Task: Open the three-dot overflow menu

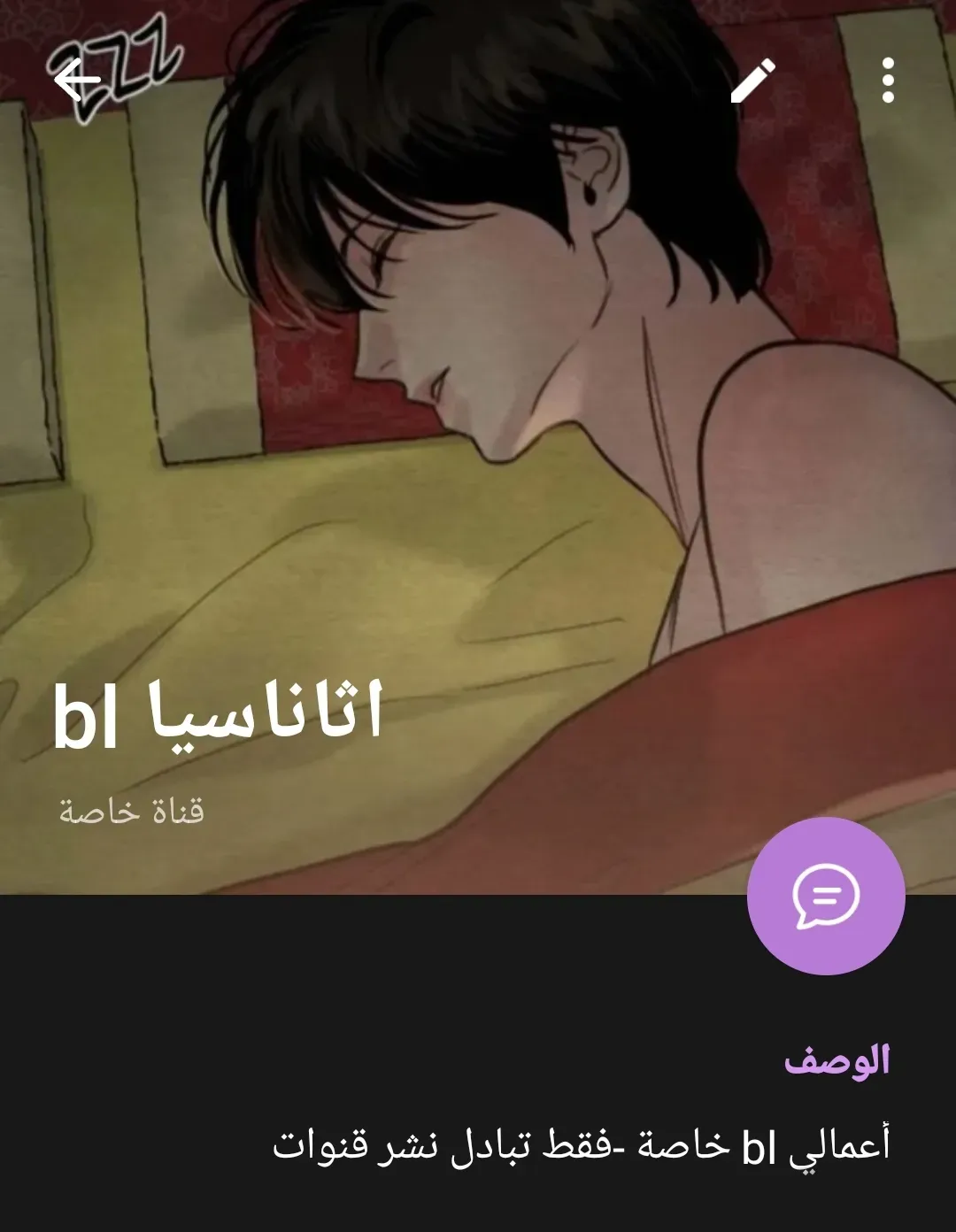Action: tap(888, 81)
